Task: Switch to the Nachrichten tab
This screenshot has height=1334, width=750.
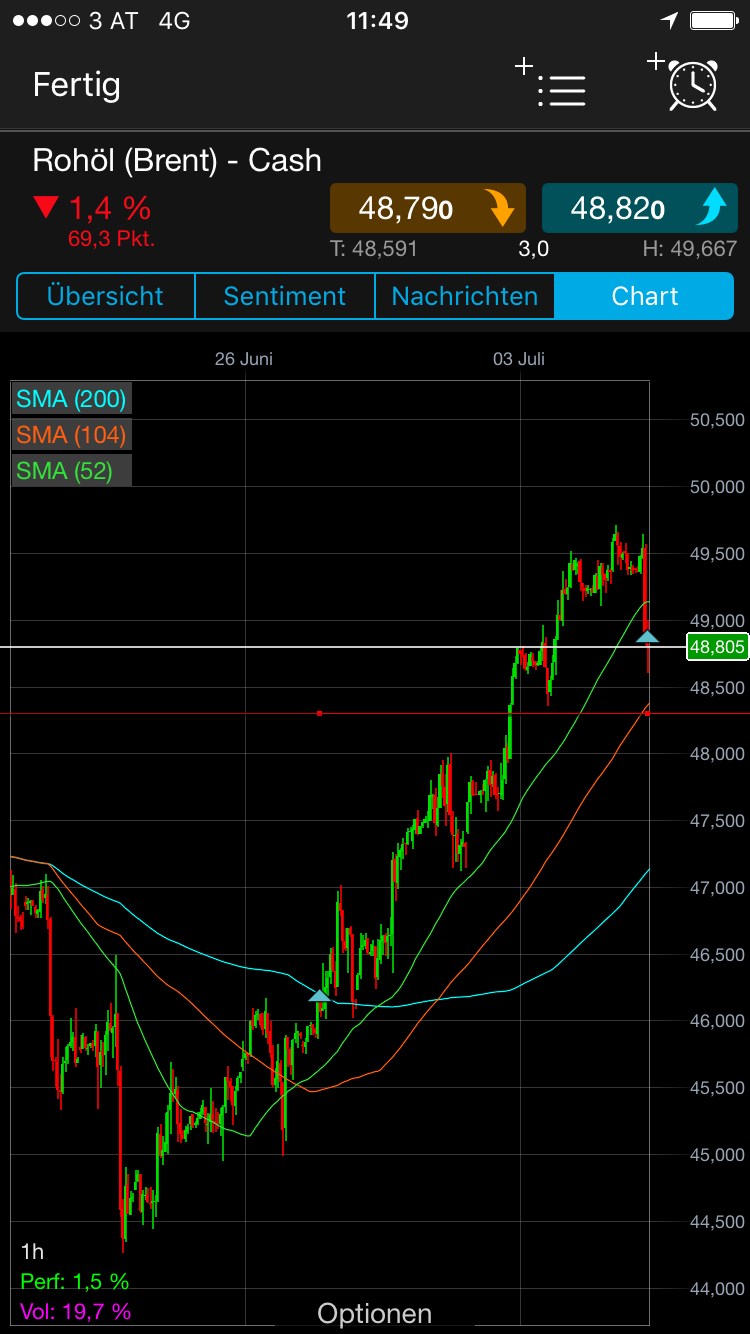Action: pos(464,296)
